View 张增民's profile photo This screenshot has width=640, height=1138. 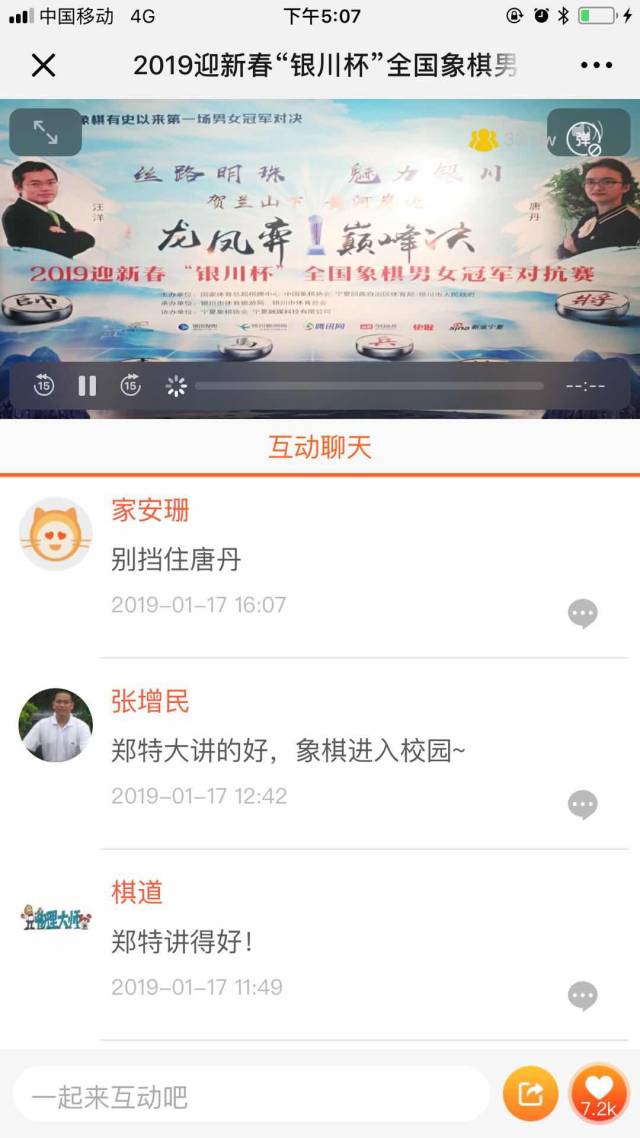coord(56,725)
